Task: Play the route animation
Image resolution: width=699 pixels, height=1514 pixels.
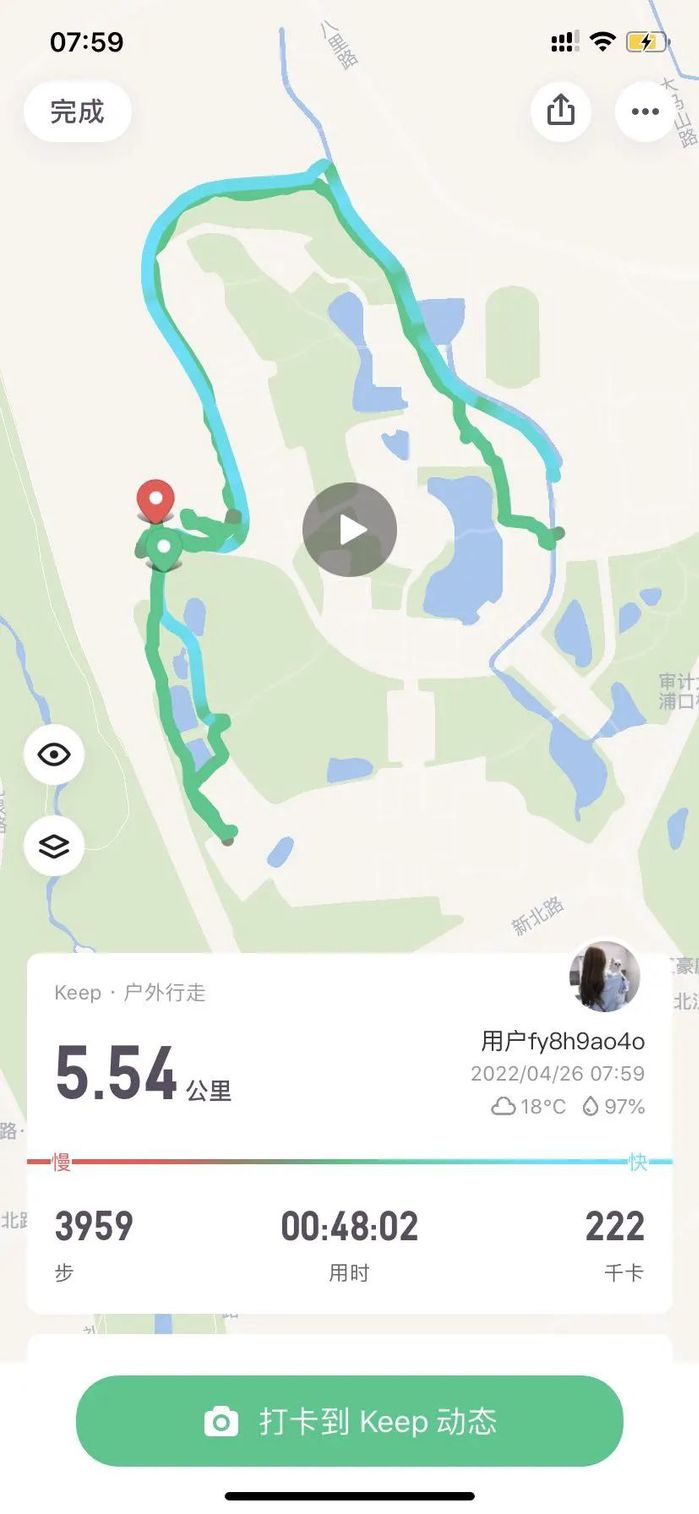Action: click(350, 529)
